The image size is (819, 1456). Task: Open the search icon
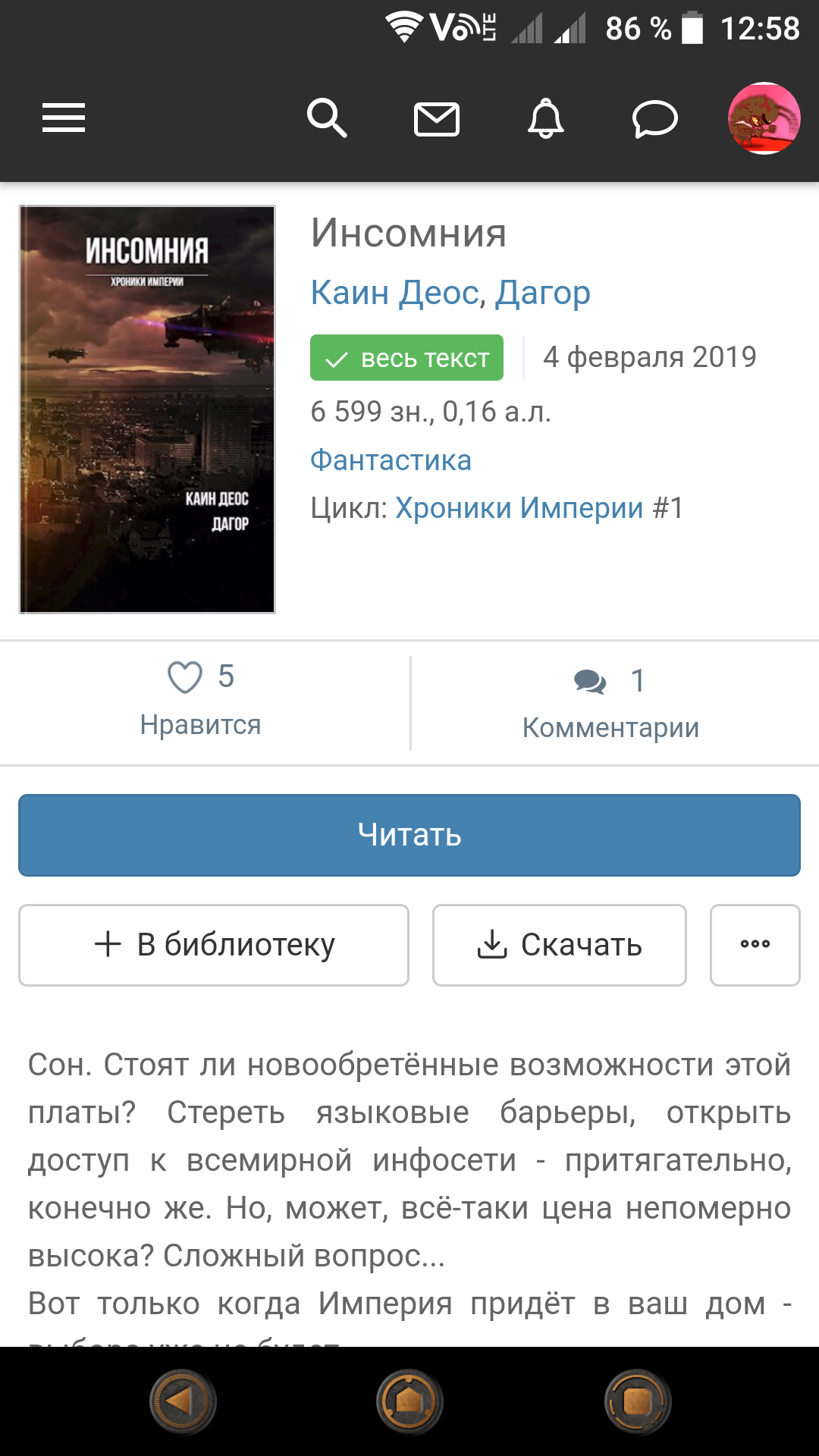(327, 118)
